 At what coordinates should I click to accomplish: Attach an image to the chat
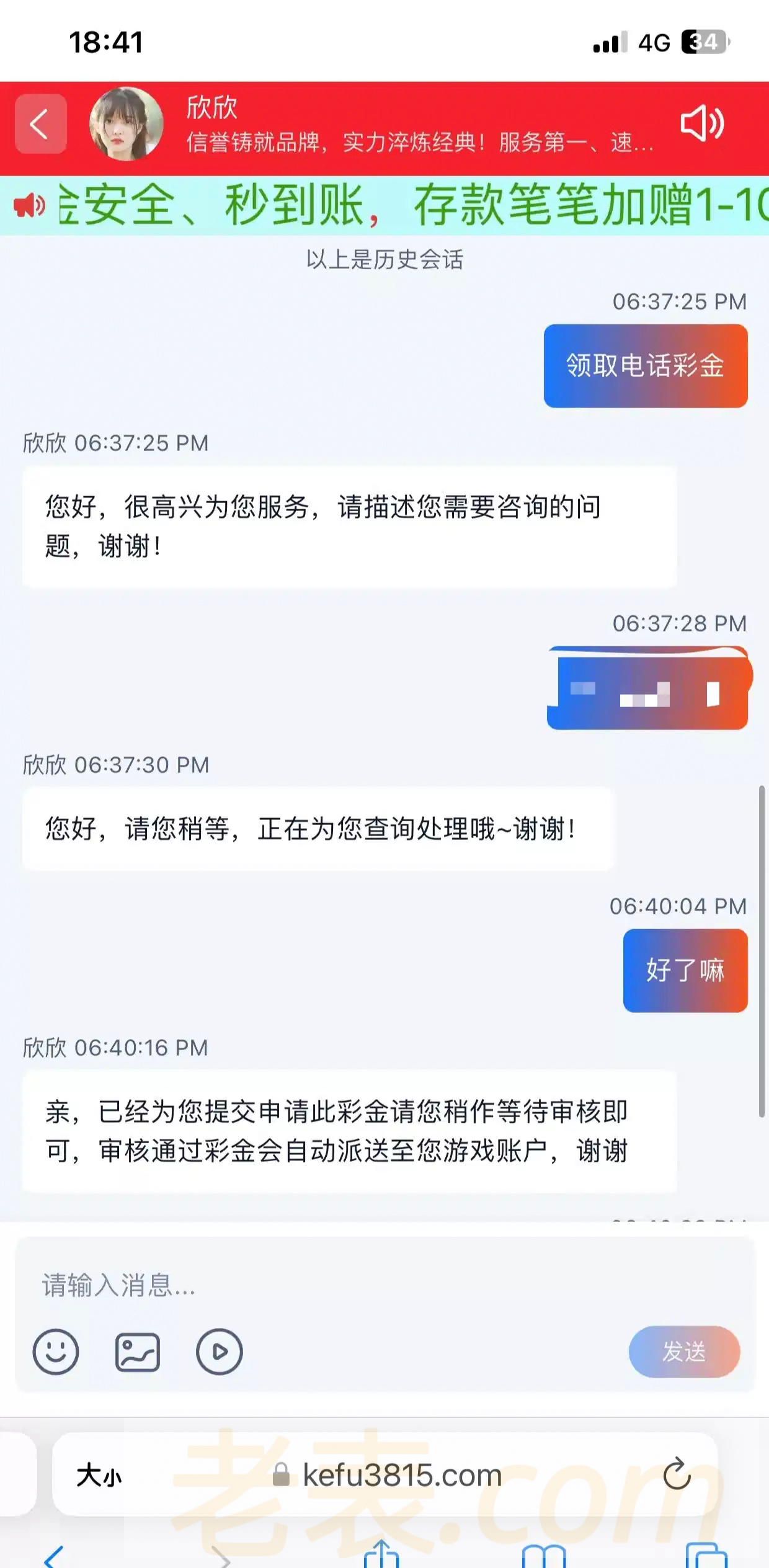pos(138,1352)
